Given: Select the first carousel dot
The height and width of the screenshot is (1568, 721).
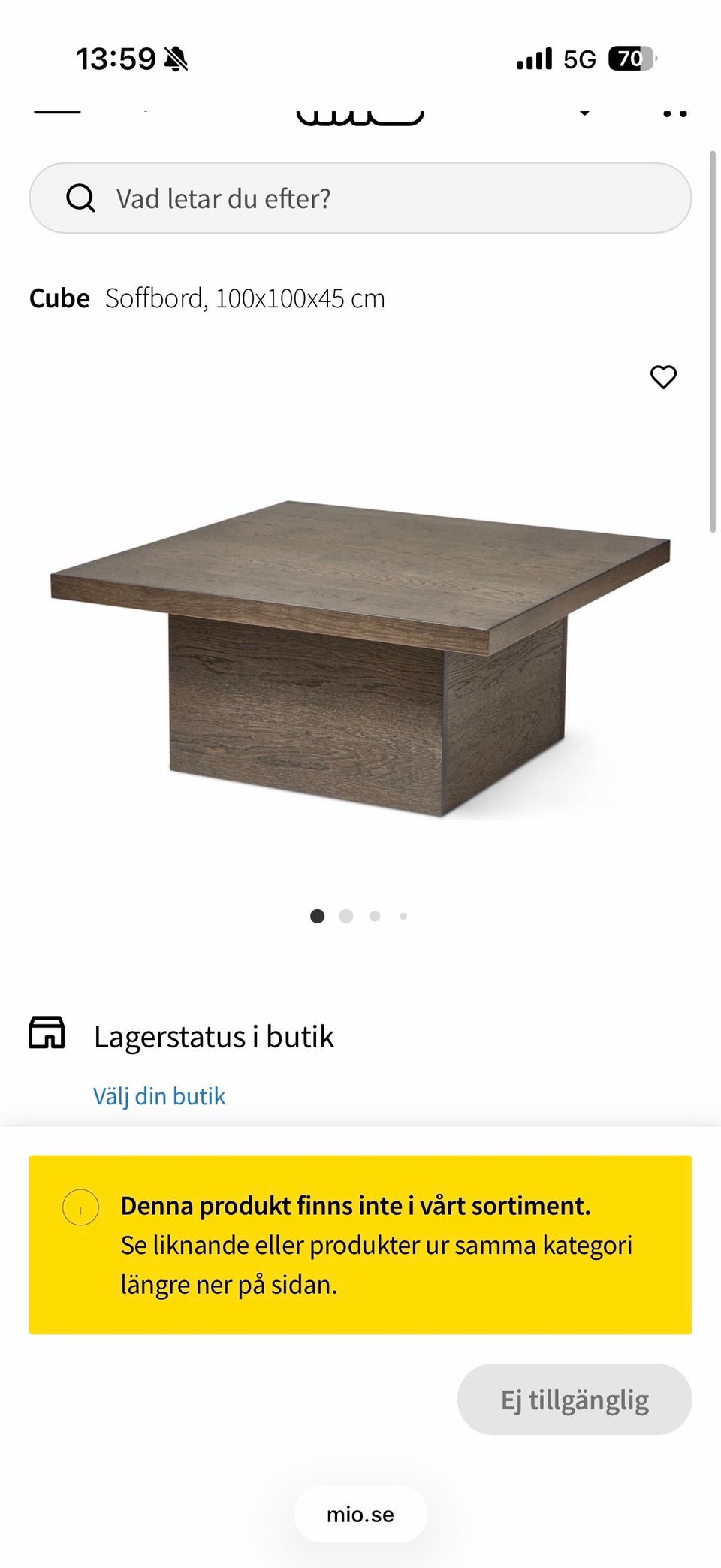Looking at the screenshot, I should 318,916.
